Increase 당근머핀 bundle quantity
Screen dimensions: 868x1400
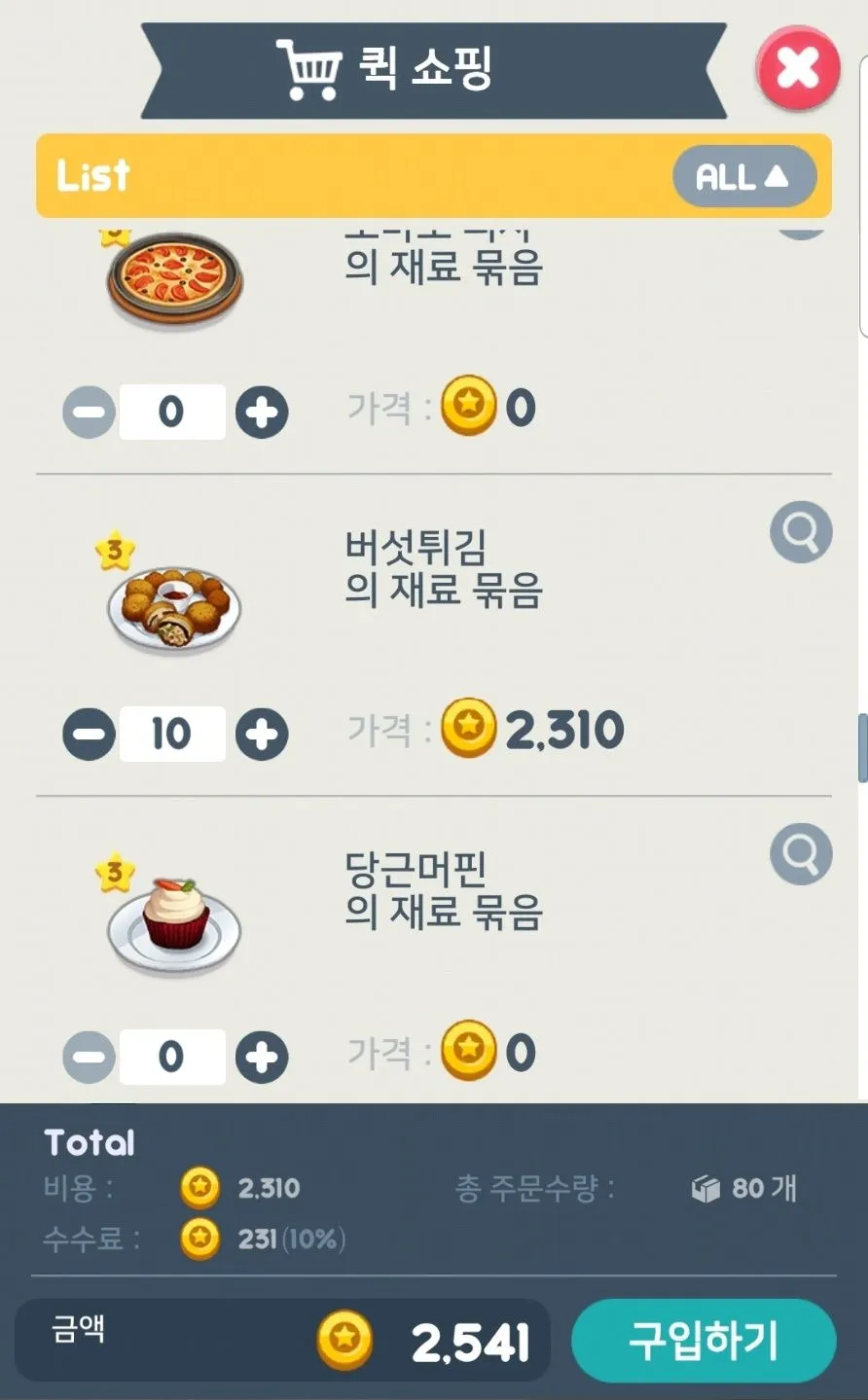click(x=262, y=1058)
